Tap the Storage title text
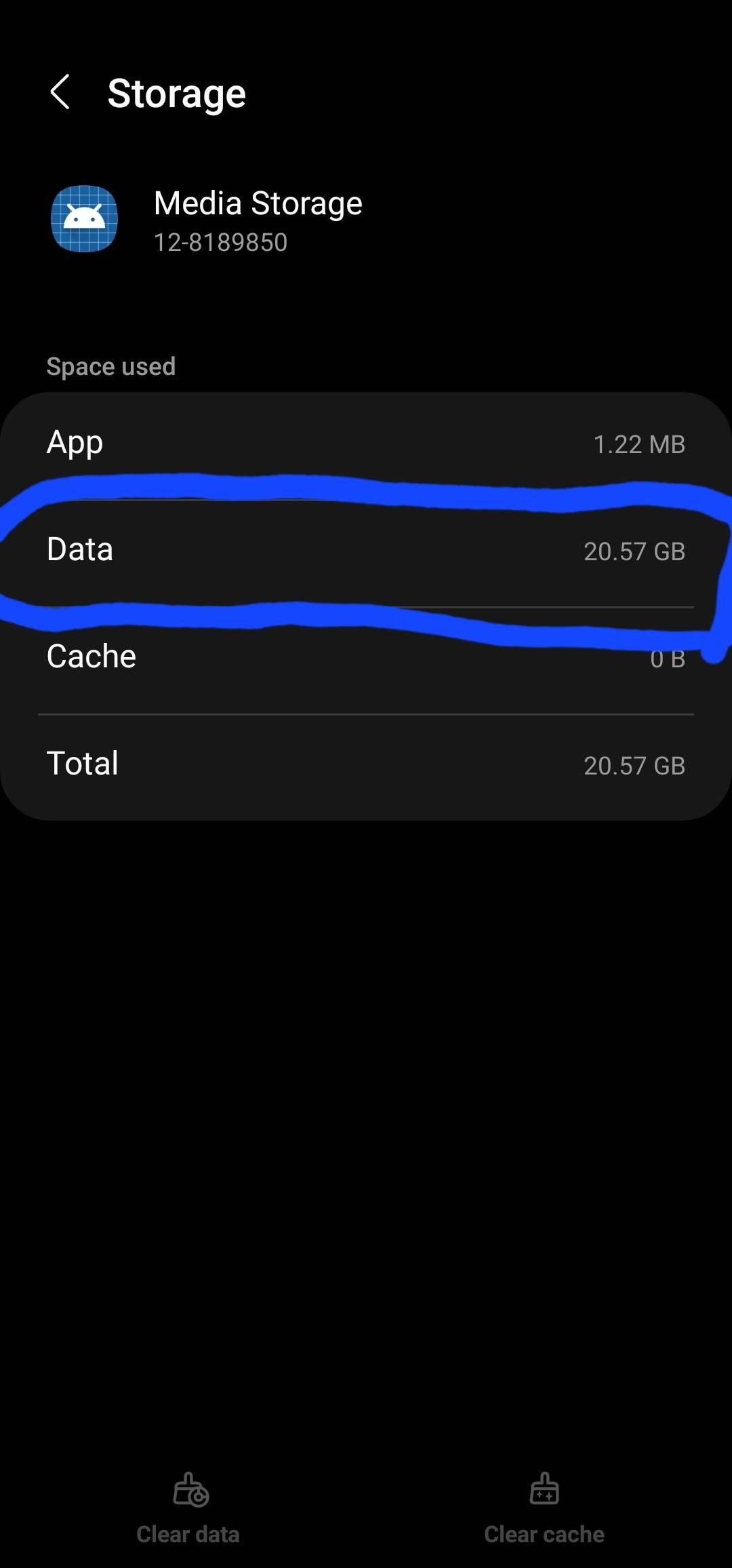This screenshot has width=732, height=1568. point(176,92)
